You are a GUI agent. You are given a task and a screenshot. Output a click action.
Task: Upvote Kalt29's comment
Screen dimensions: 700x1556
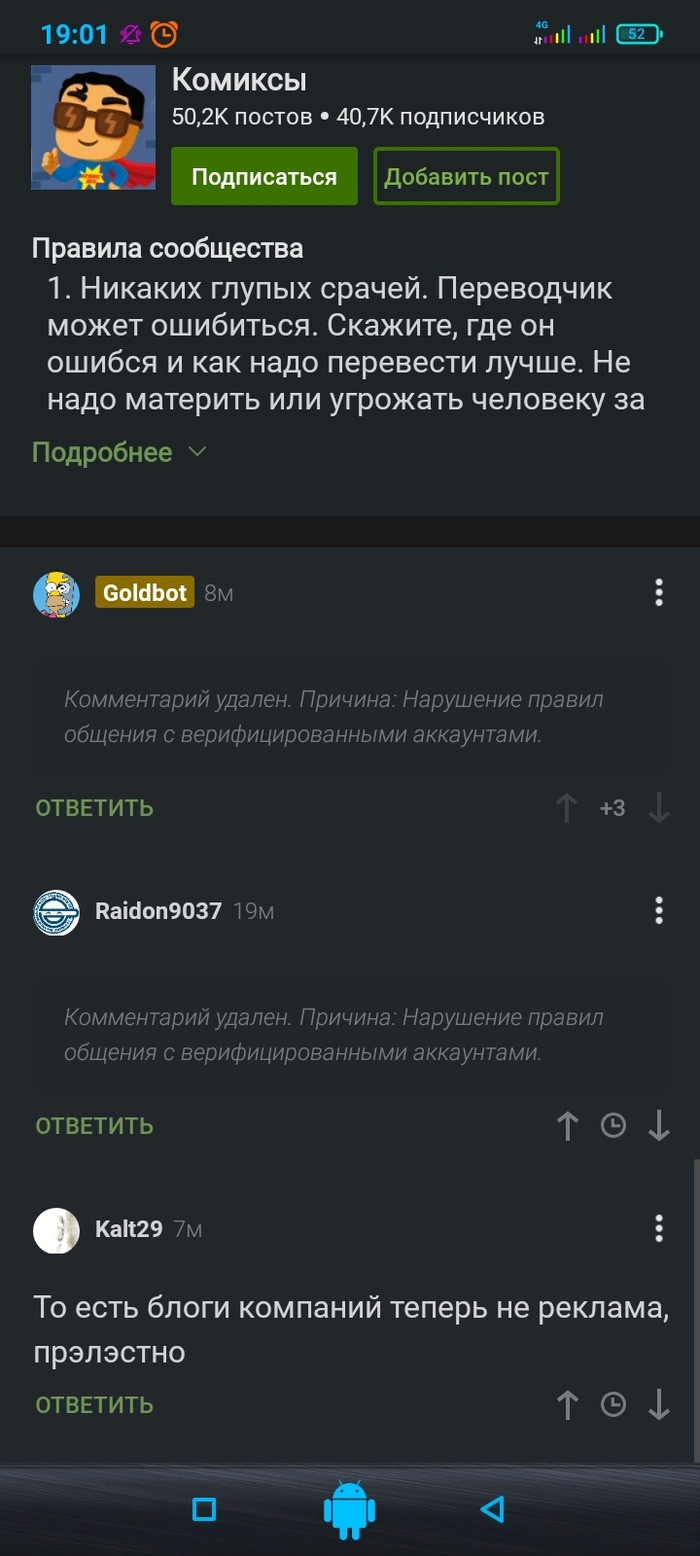567,1405
